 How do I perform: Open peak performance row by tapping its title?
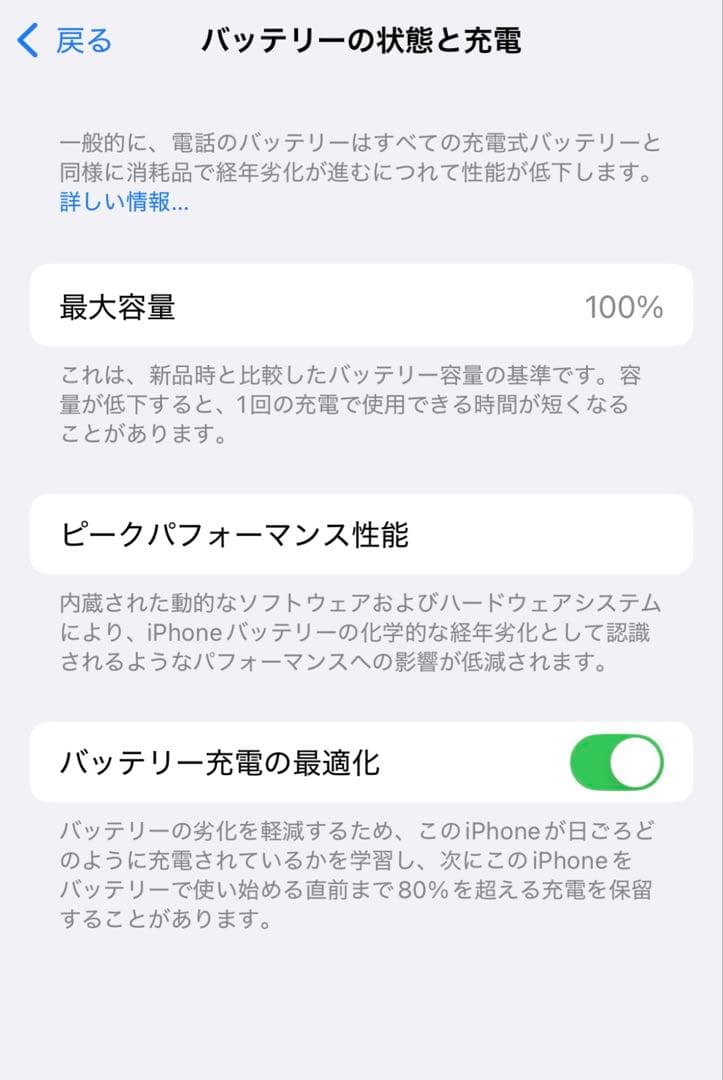pos(240,532)
